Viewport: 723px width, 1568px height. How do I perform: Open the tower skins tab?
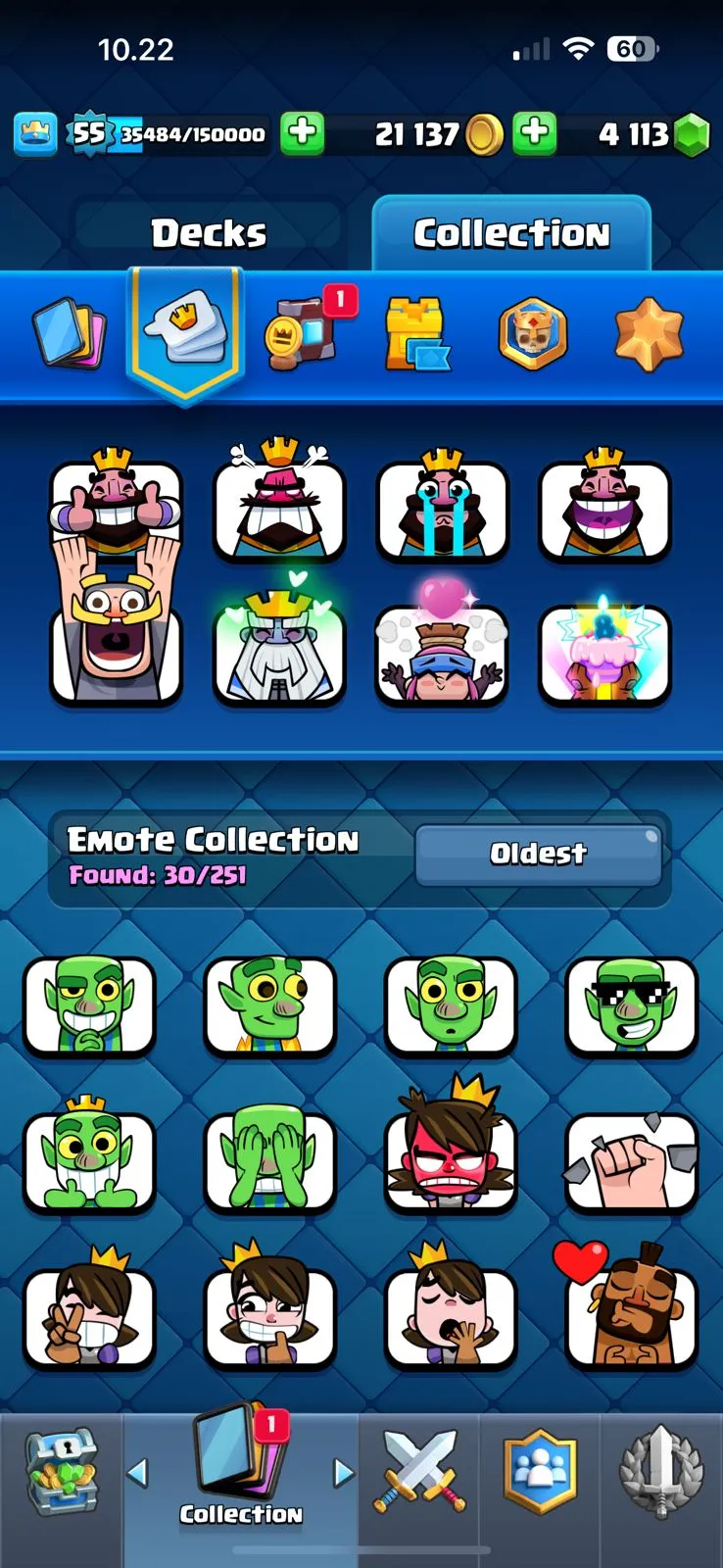(416, 335)
